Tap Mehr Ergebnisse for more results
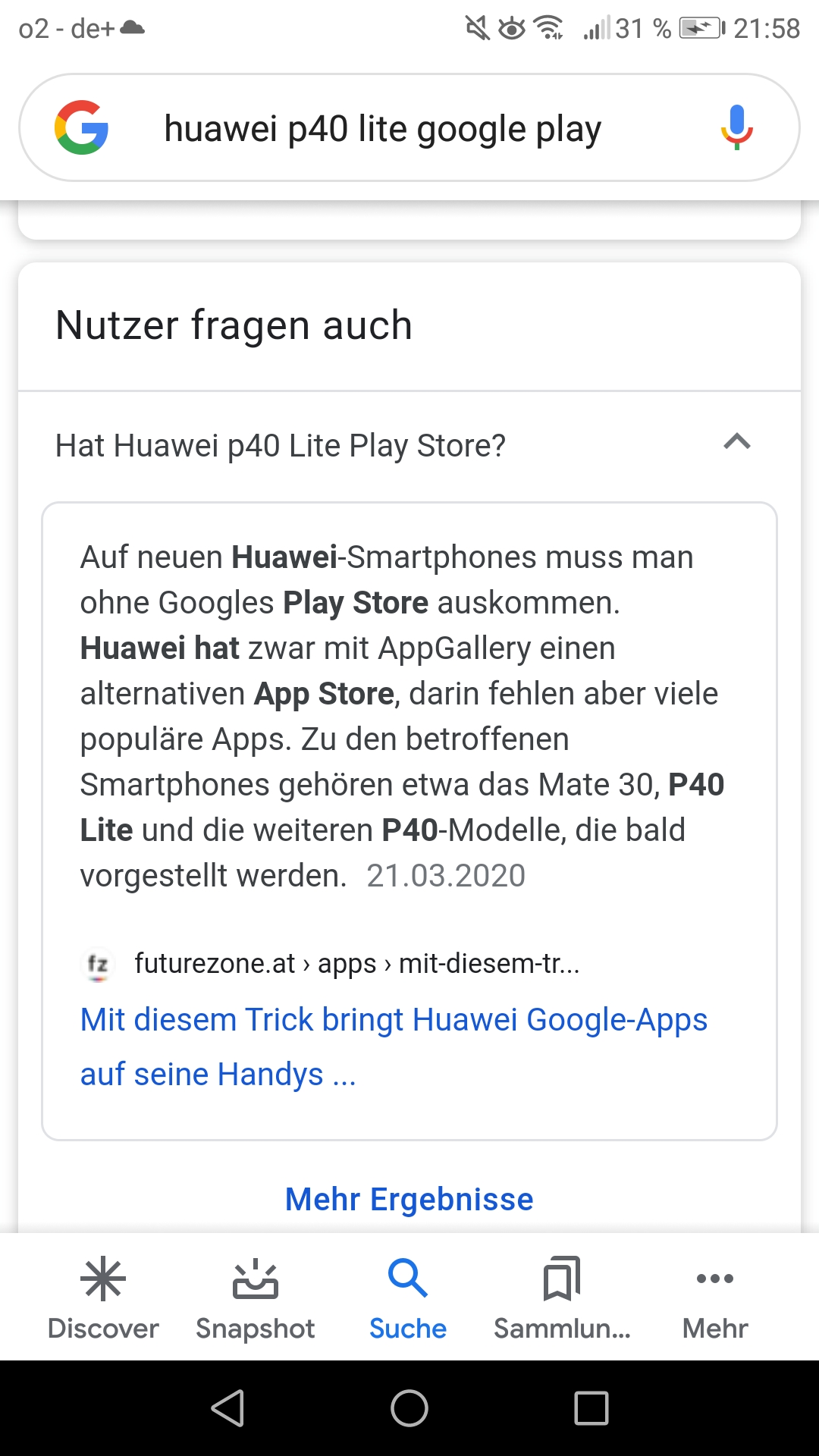The width and height of the screenshot is (819, 1456). [409, 1199]
